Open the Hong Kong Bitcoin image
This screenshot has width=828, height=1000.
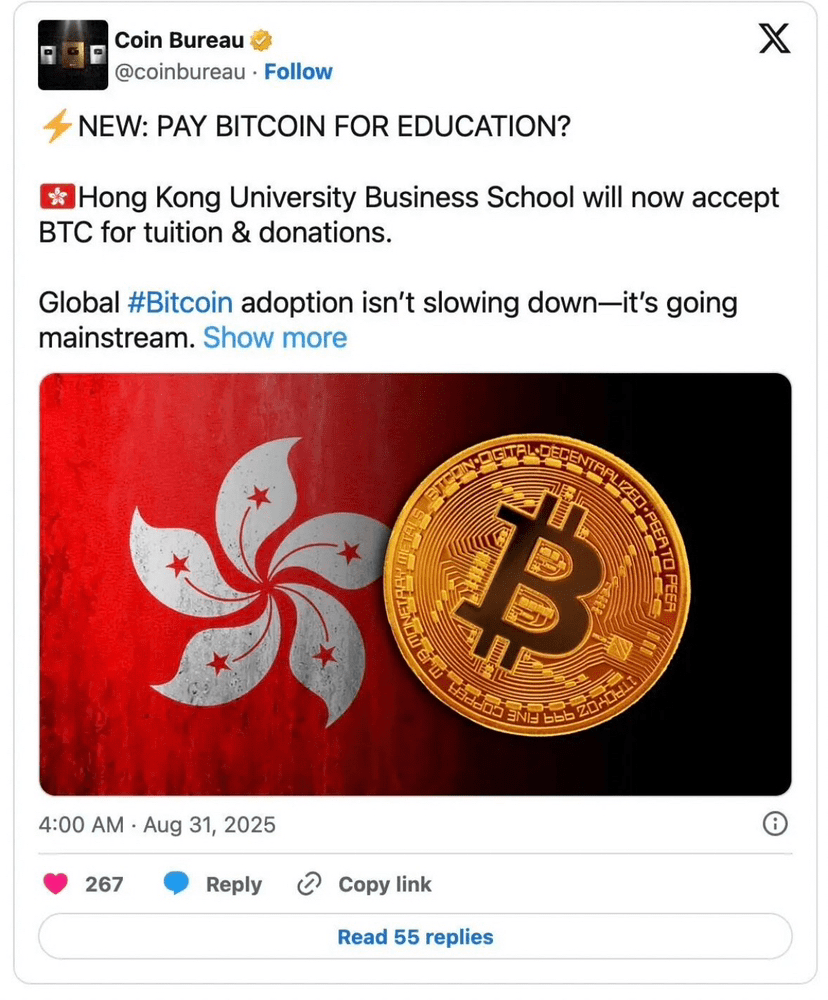(x=415, y=585)
